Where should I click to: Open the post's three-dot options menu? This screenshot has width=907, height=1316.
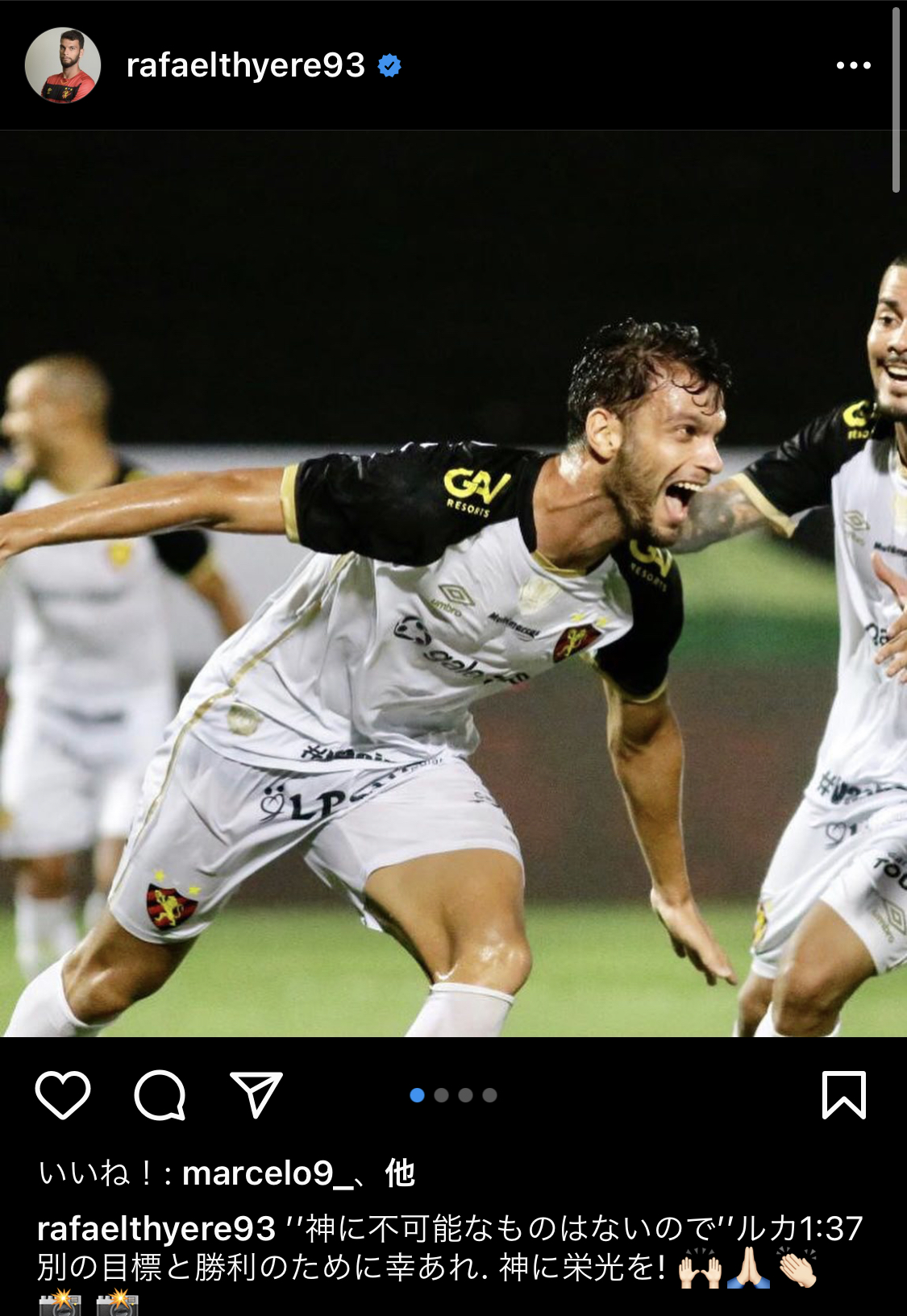pyautogui.click(x=853, y=65)
